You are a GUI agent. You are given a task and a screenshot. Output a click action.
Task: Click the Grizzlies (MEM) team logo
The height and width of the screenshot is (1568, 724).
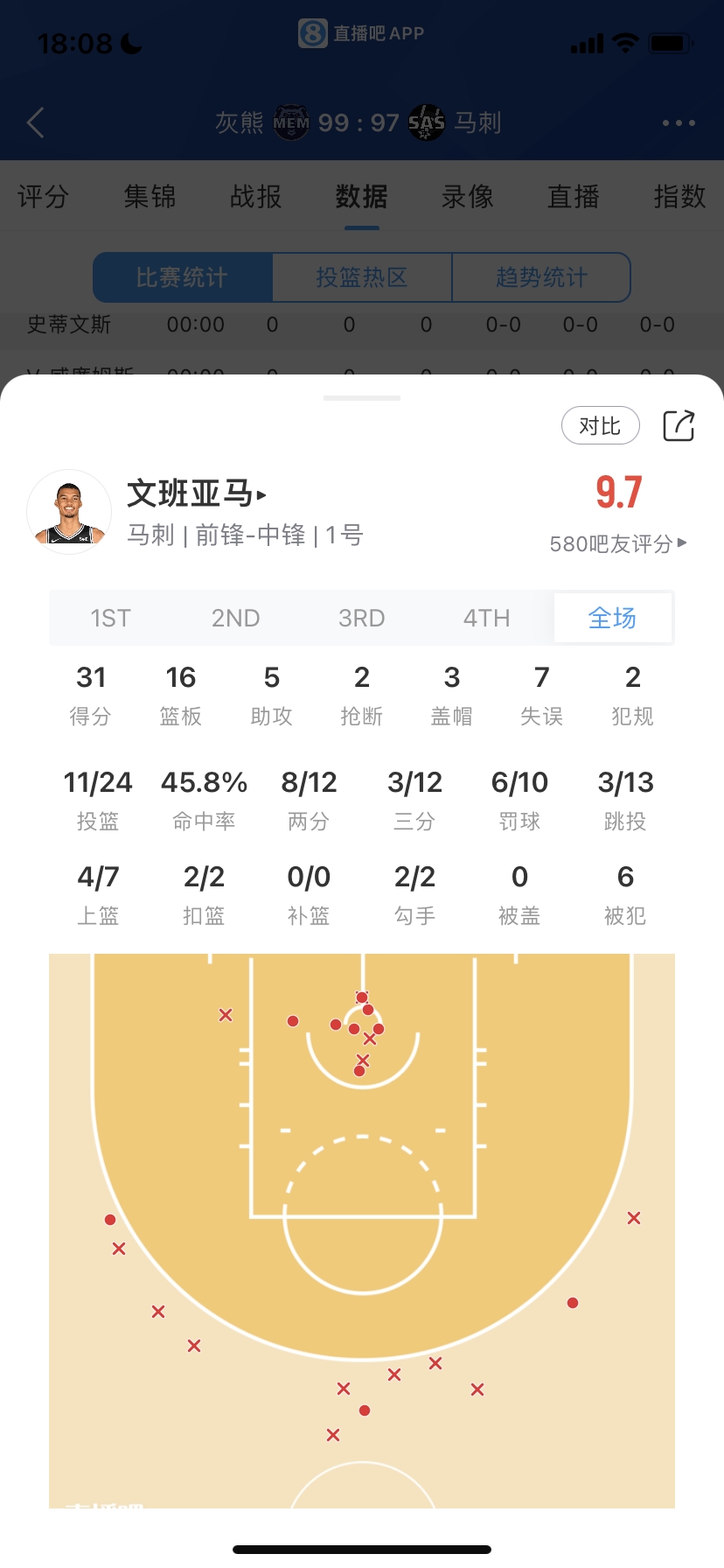click(290, 122)
